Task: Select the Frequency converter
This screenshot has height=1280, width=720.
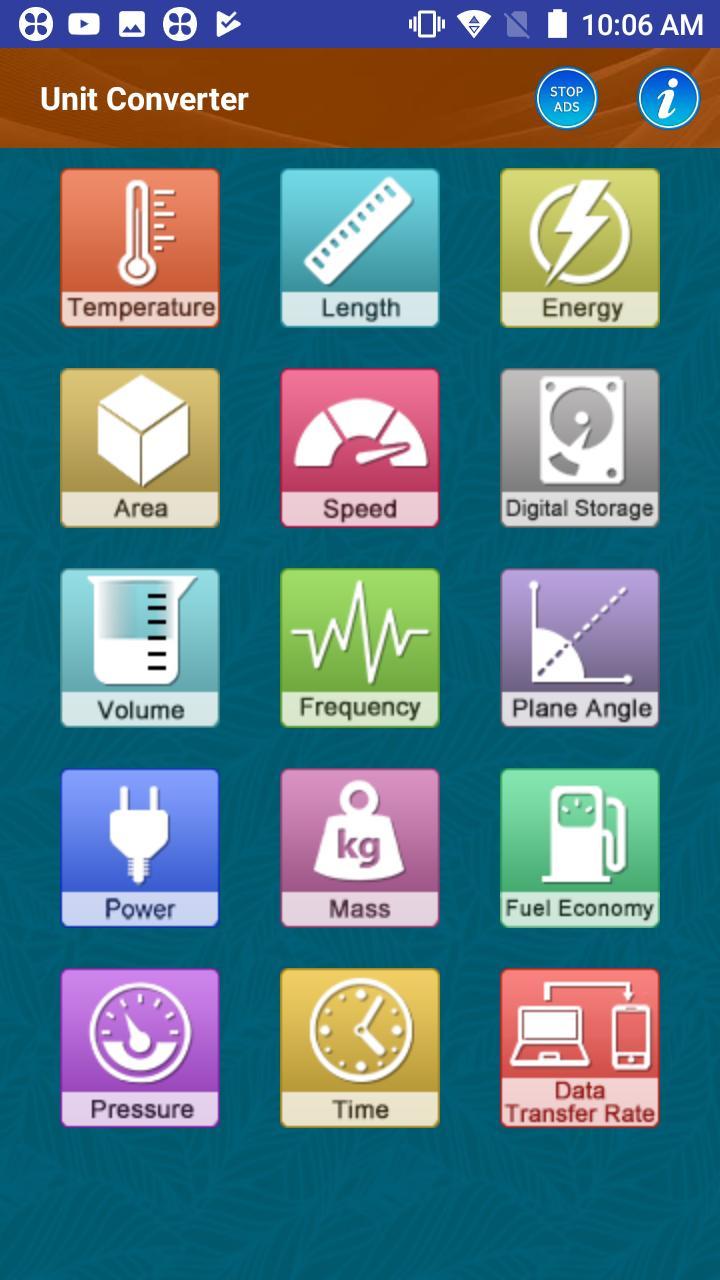Action: click(359, 647)
